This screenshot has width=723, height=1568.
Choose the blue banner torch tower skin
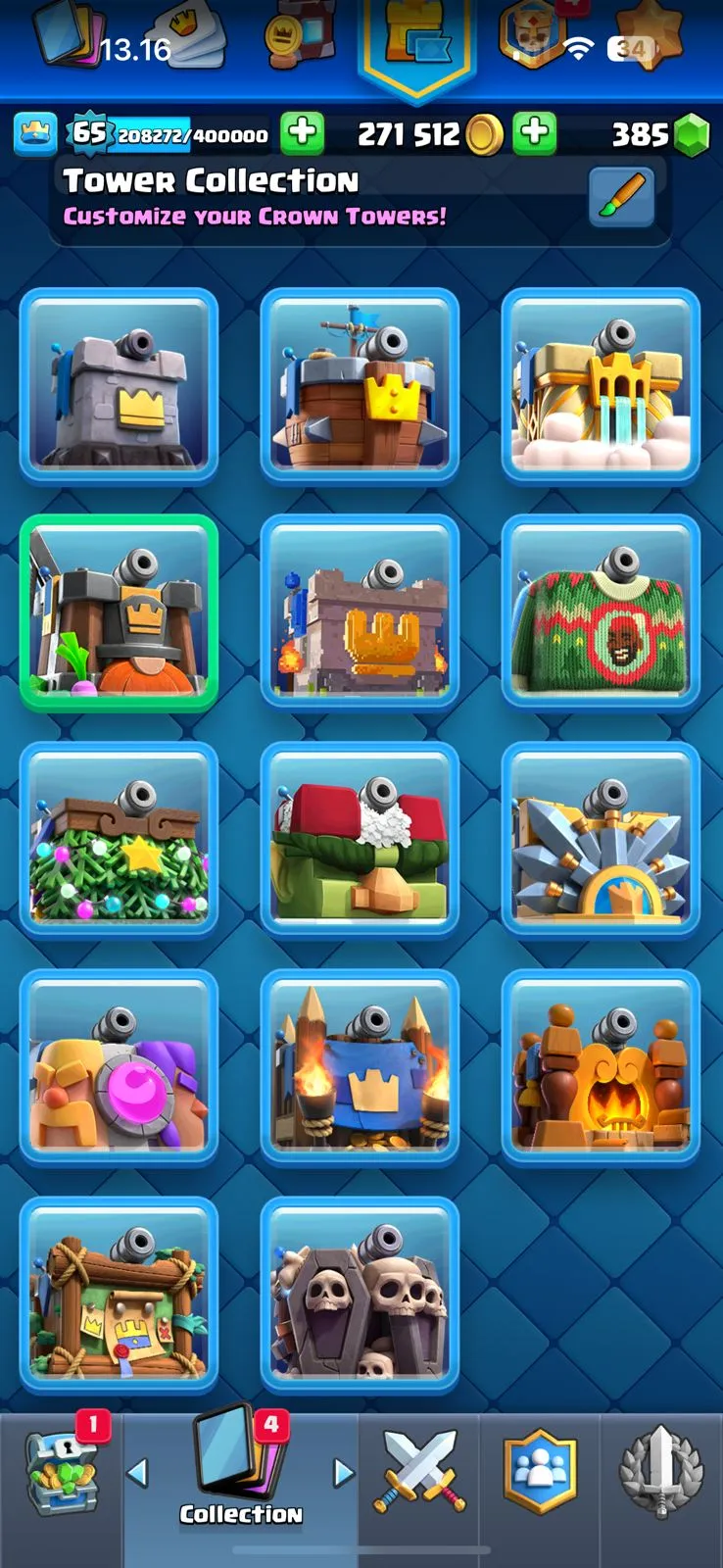360,1066
